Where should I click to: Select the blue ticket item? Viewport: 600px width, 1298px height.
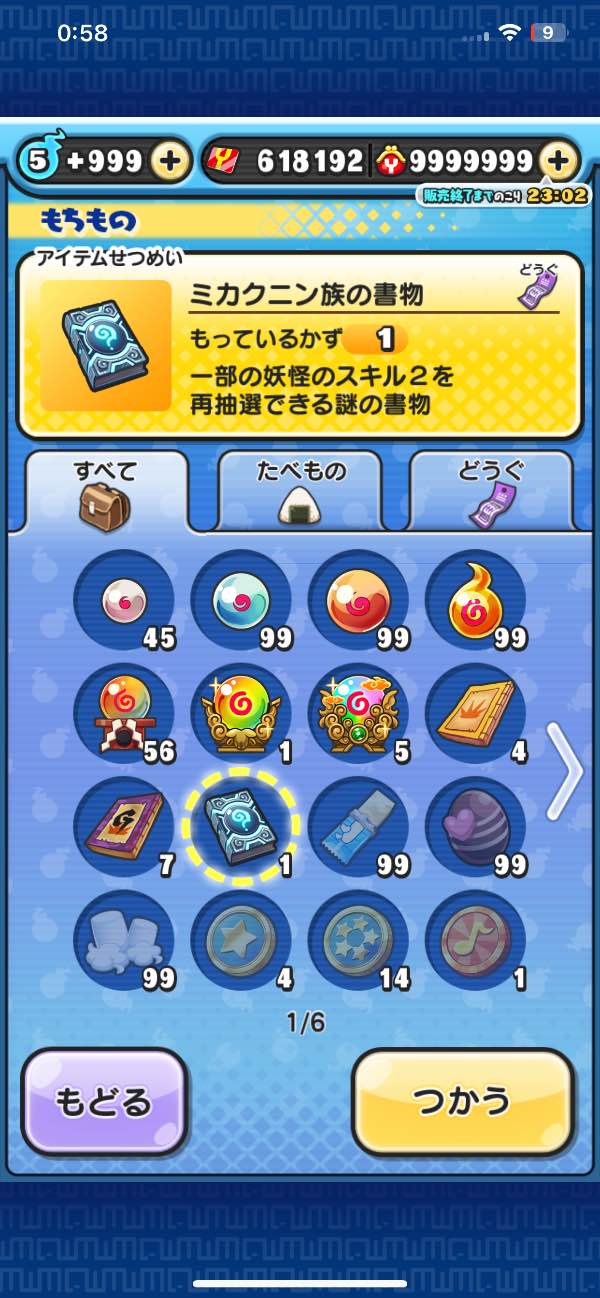coord(358,827)
